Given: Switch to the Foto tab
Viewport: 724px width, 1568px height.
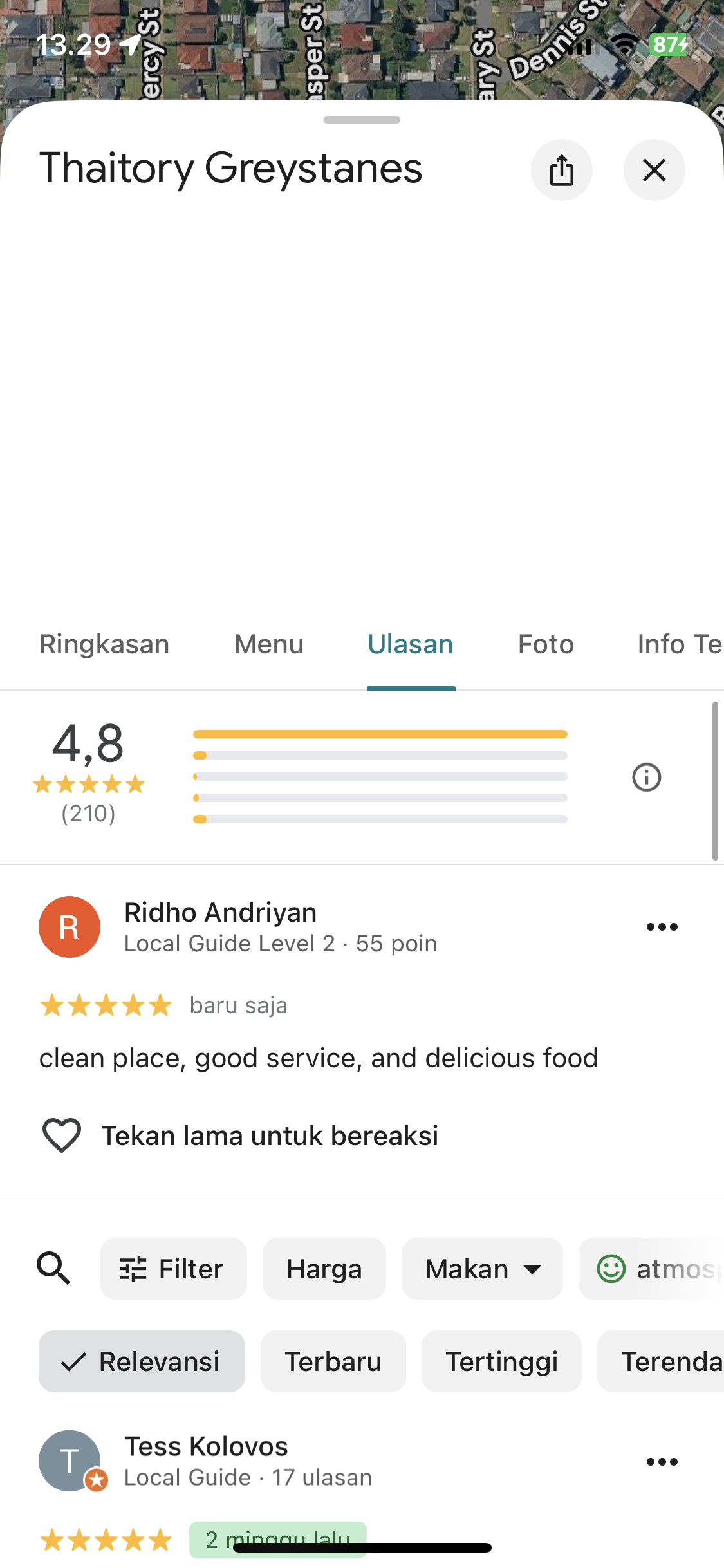Looking at the screenshot, I should (x=546, y=644).
